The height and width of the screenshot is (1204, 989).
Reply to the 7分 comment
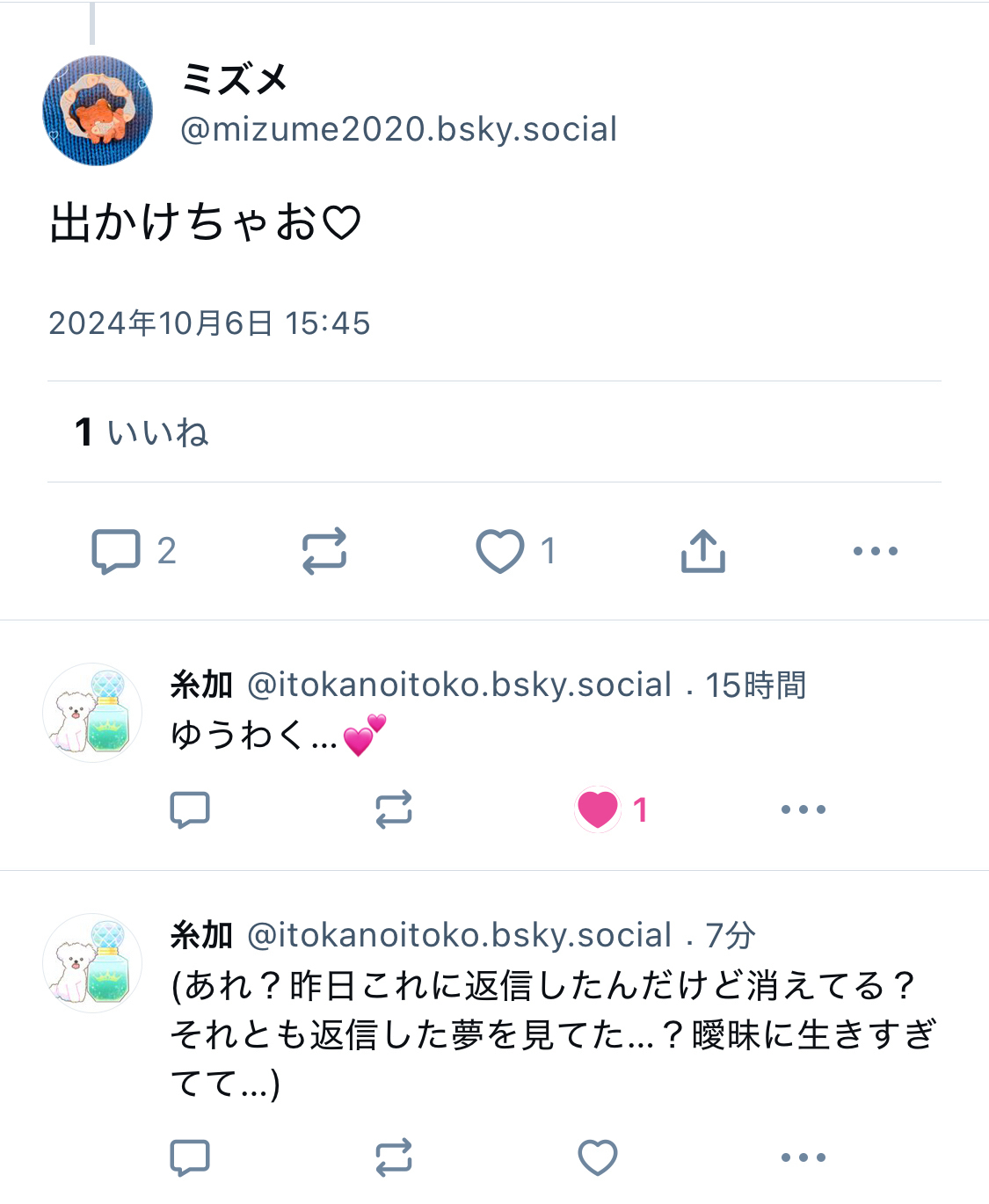tap(190, 1157)
